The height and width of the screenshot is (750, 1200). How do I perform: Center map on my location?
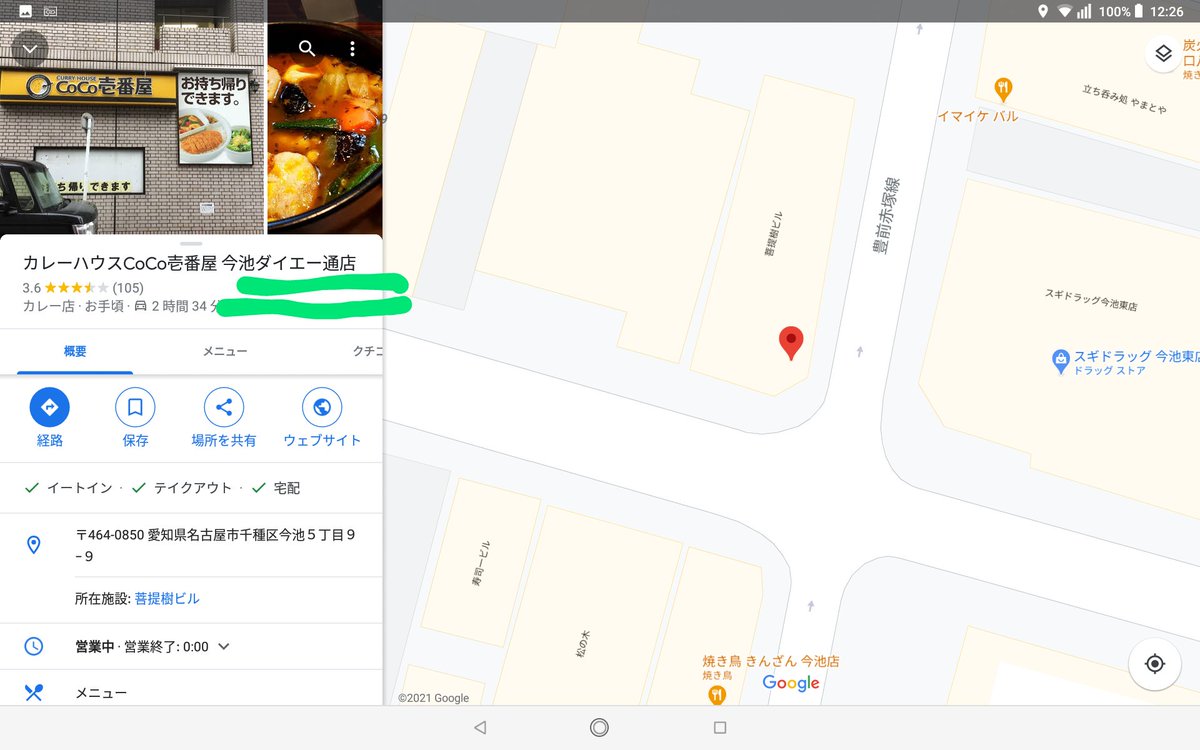(1155, 664)
